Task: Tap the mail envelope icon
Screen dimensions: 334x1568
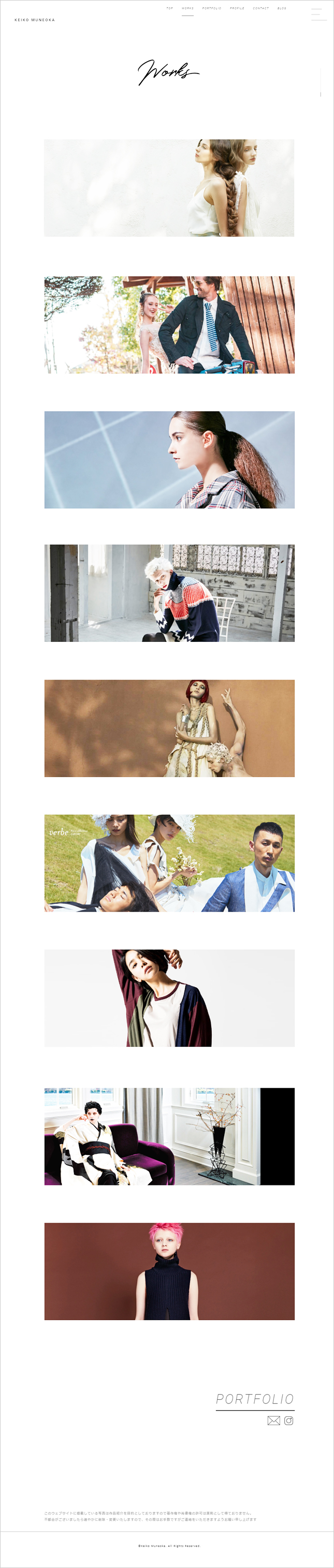Action: click(x=274, y=1420)
